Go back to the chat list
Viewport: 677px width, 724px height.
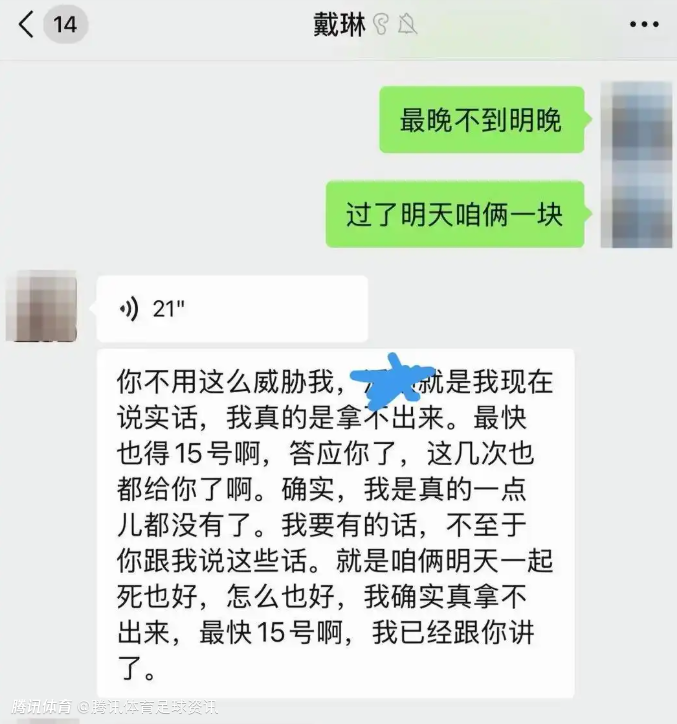pos(28,25)
